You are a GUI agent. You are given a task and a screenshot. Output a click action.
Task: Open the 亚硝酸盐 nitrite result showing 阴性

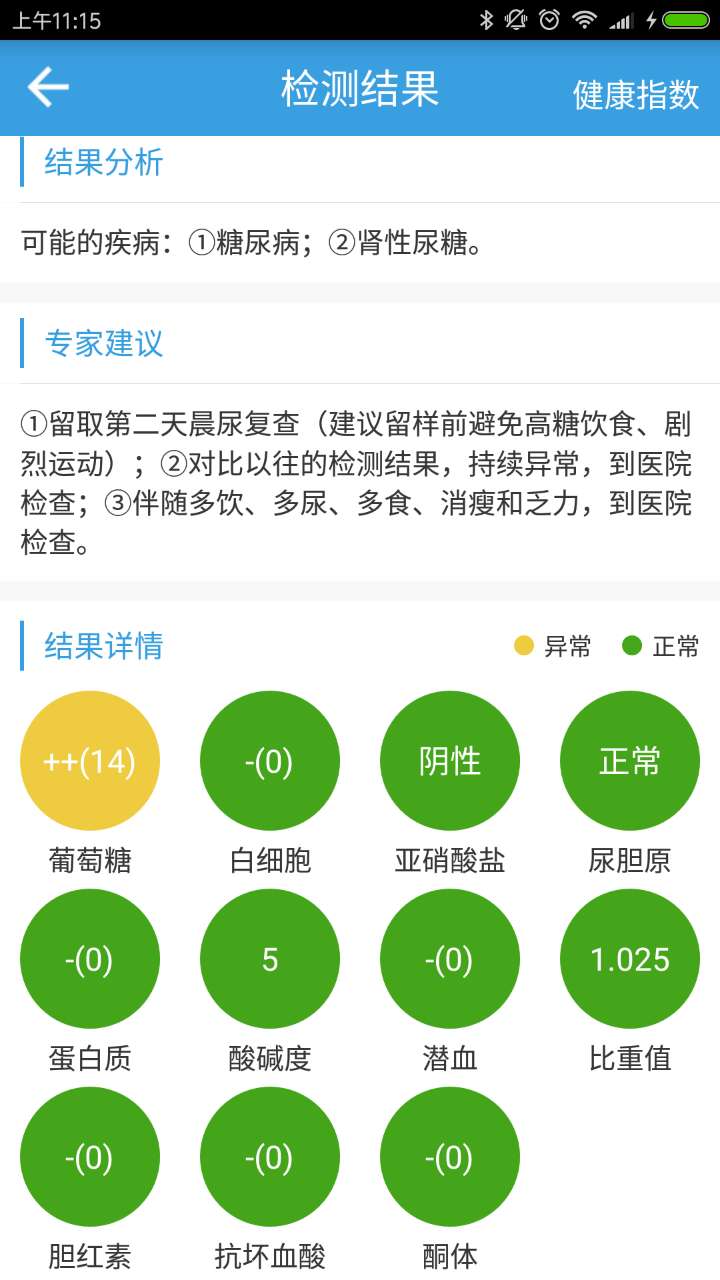pos(450,759)
